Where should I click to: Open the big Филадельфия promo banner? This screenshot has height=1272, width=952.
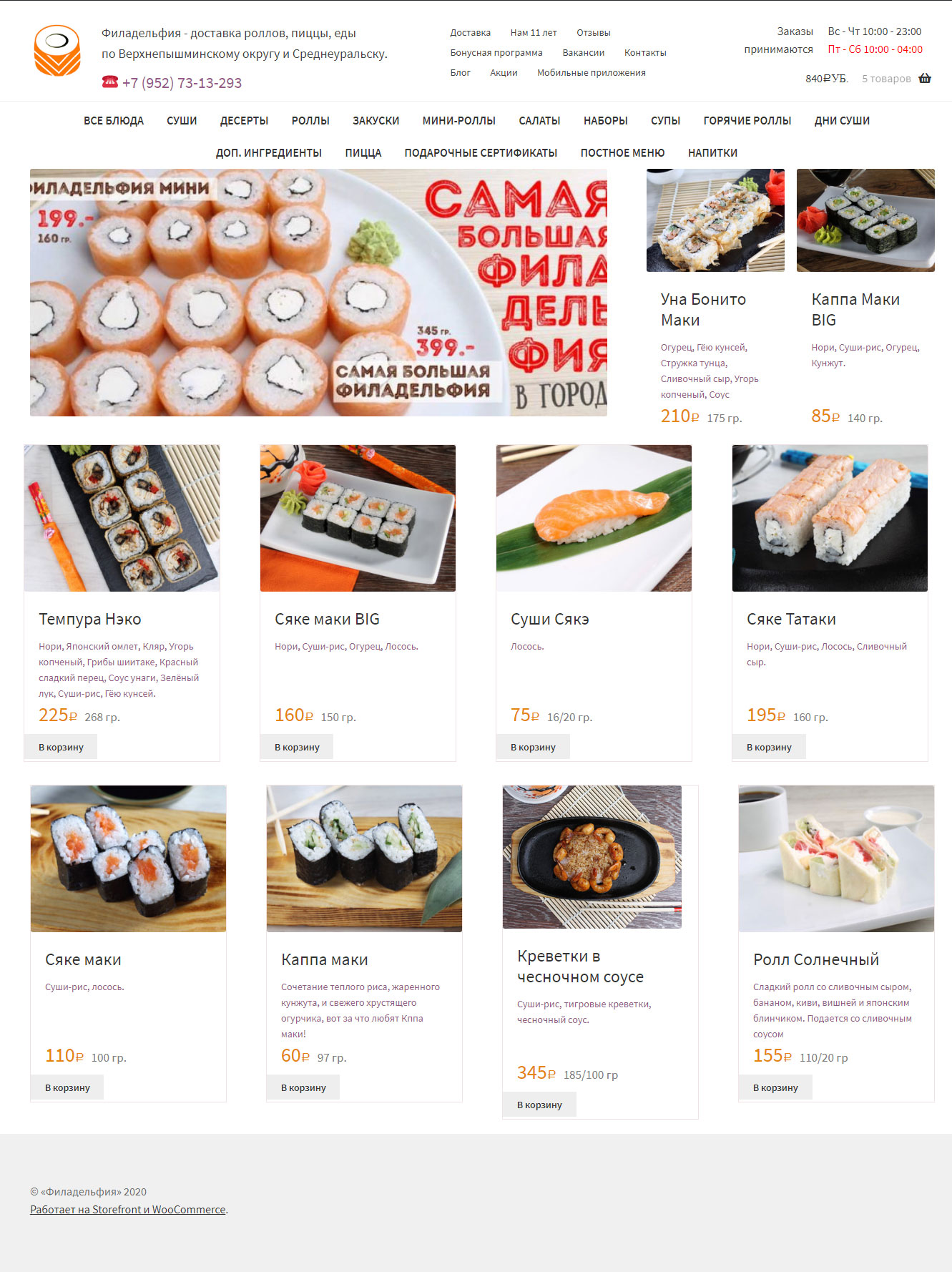pyautogui.click(x=318, y=293)
